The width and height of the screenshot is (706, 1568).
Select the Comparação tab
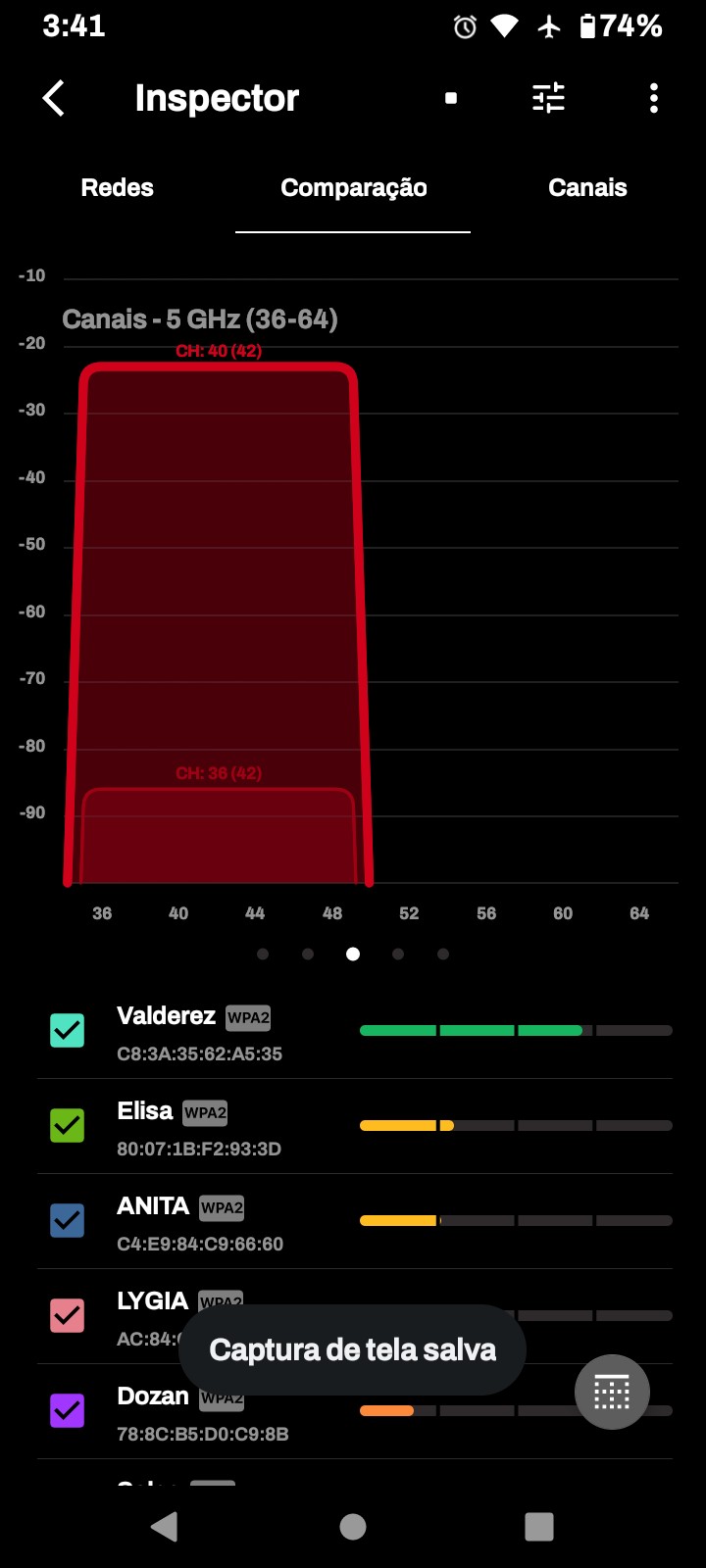pyautogui.click(x=353, y=188)
